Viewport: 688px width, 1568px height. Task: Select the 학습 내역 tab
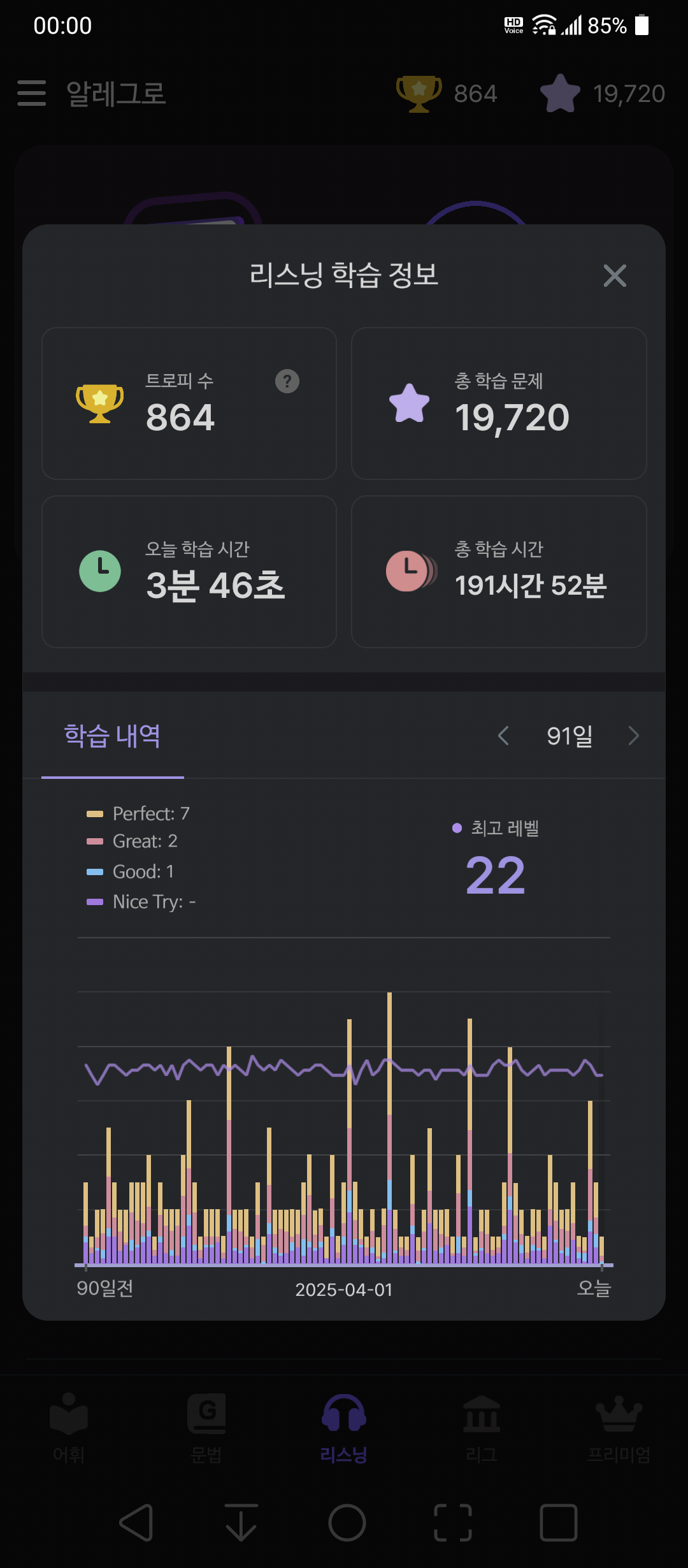click(x=113, y=736)
